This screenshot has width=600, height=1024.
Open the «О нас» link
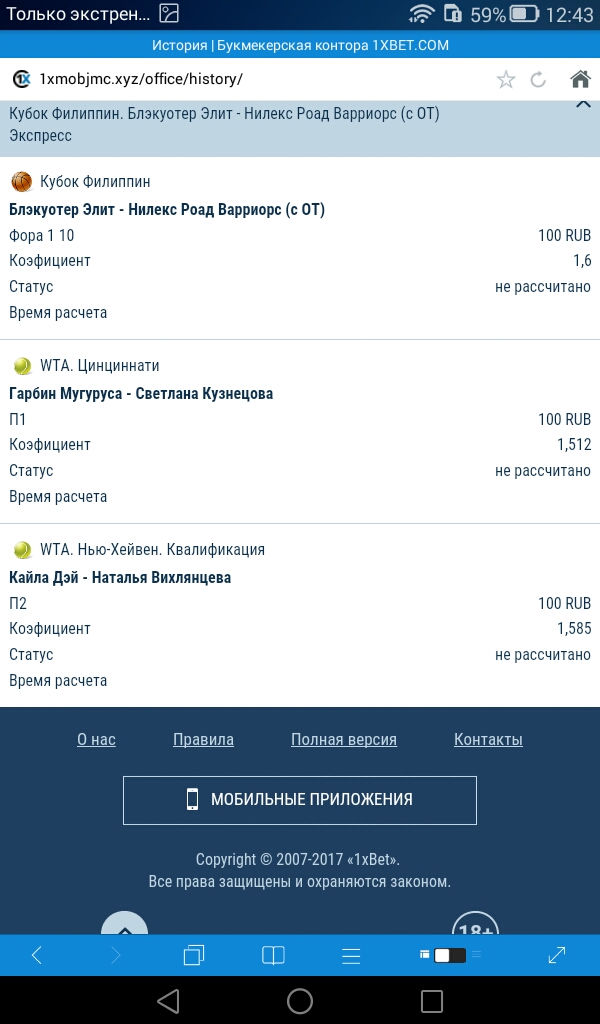(96, 740)
